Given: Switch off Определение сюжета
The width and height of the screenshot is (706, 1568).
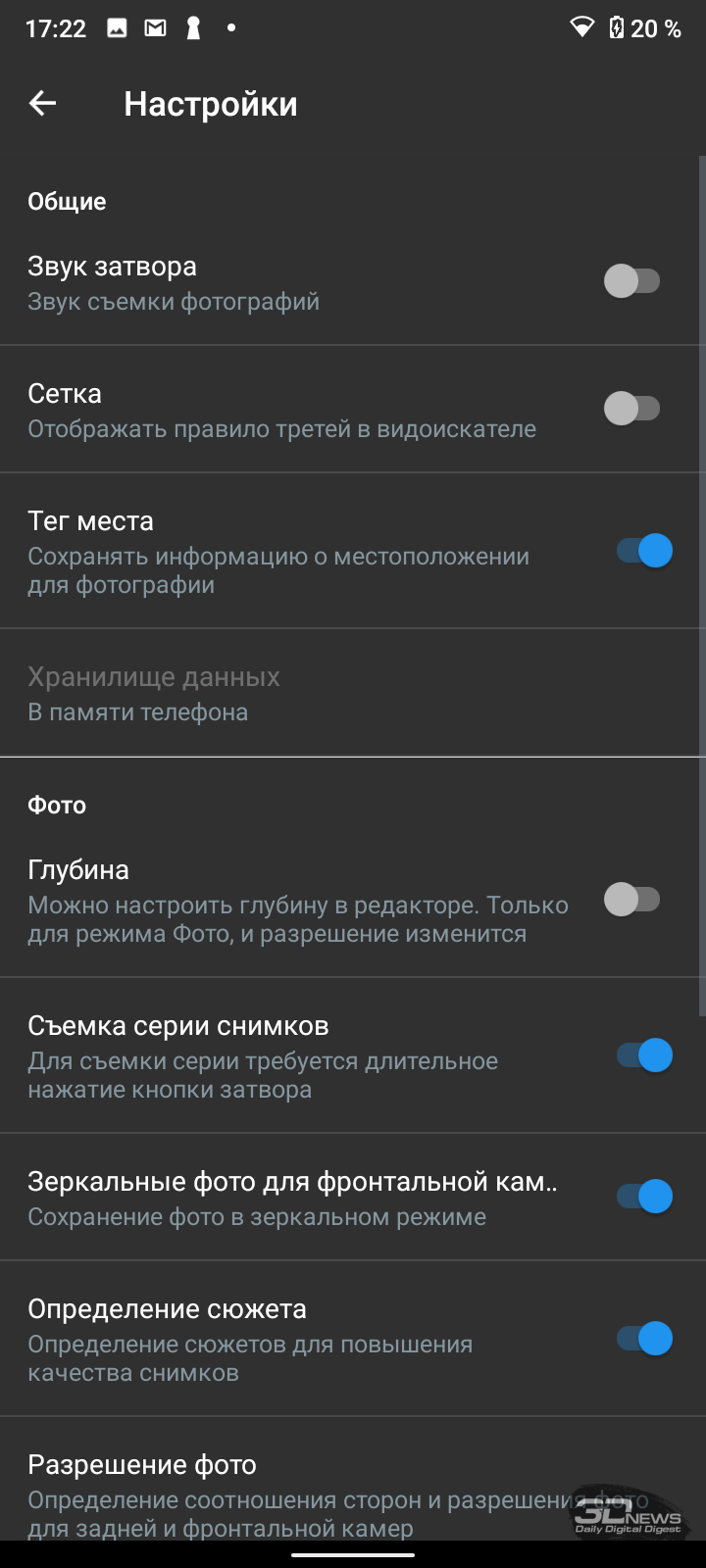Looking at the screenshot, I should coord(644,1339).
